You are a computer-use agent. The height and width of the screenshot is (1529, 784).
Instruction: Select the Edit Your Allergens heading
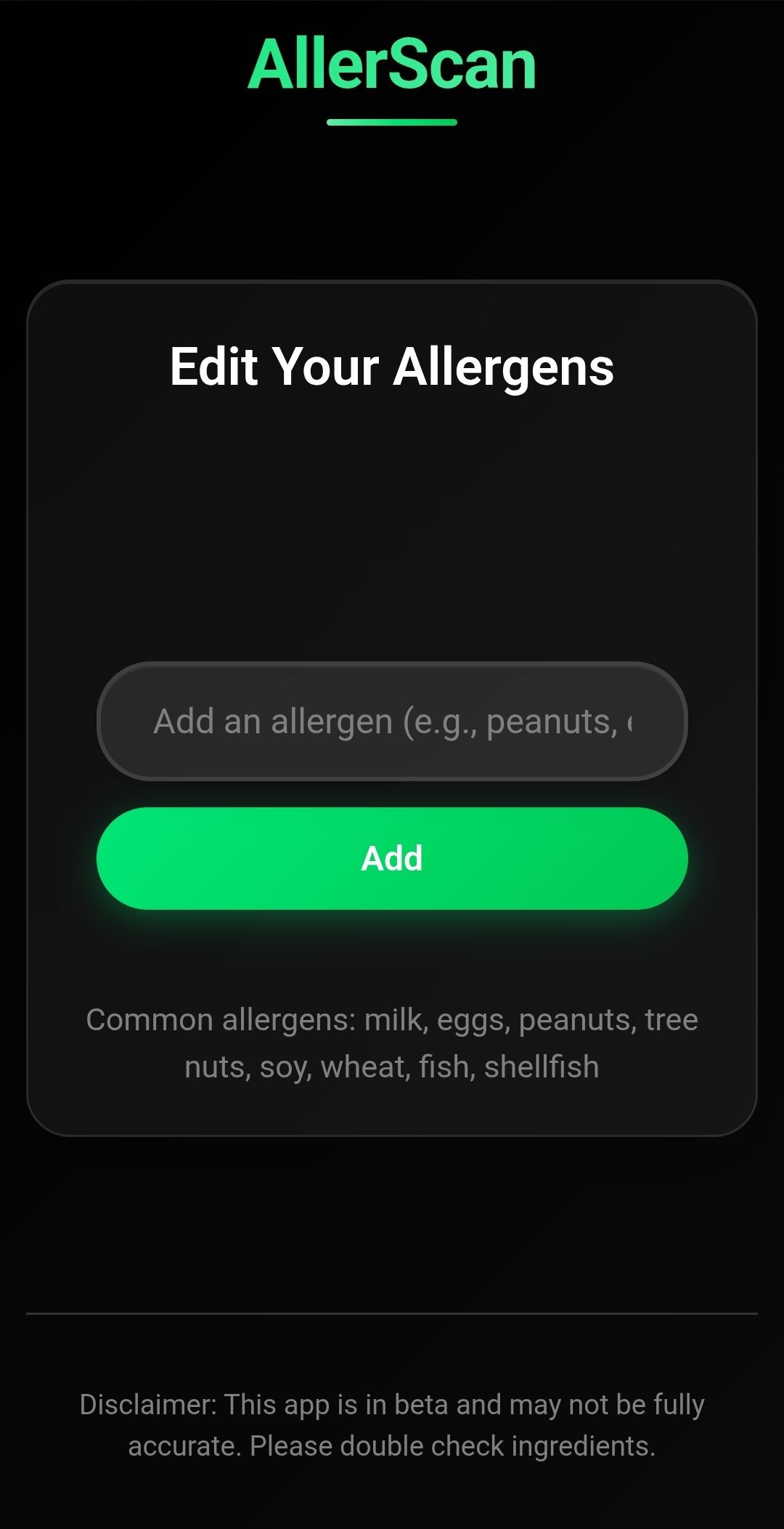coord(392,369)
